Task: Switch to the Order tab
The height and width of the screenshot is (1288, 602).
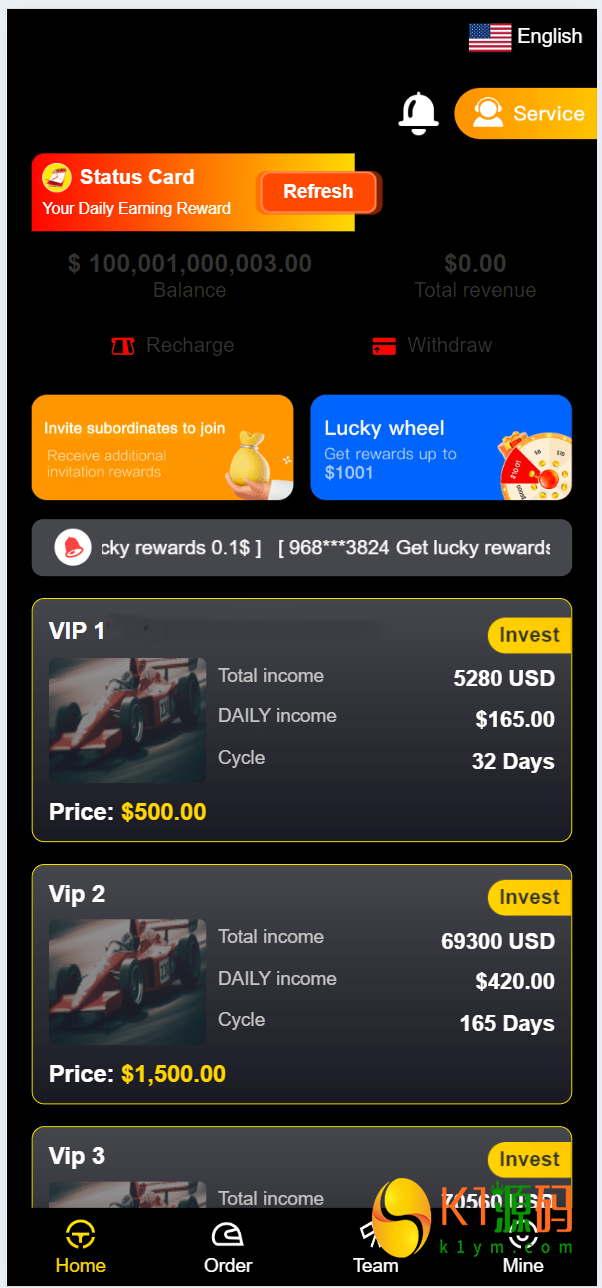Action: [x=228, y=1248]
